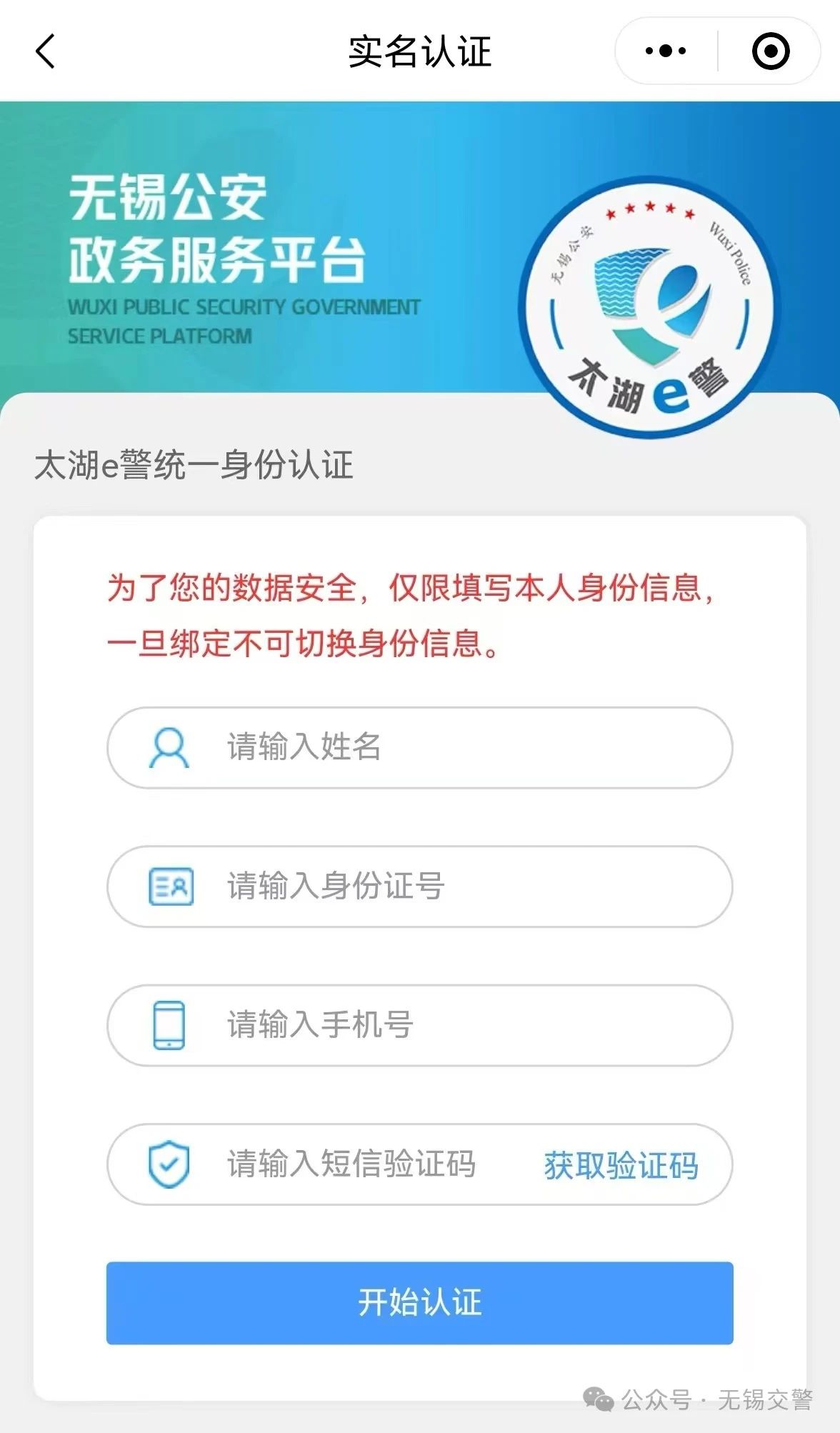Viewport: 840px width, 1433px height.
Task: Open the mini program's three-dot menu
Action: click(665, 51)
